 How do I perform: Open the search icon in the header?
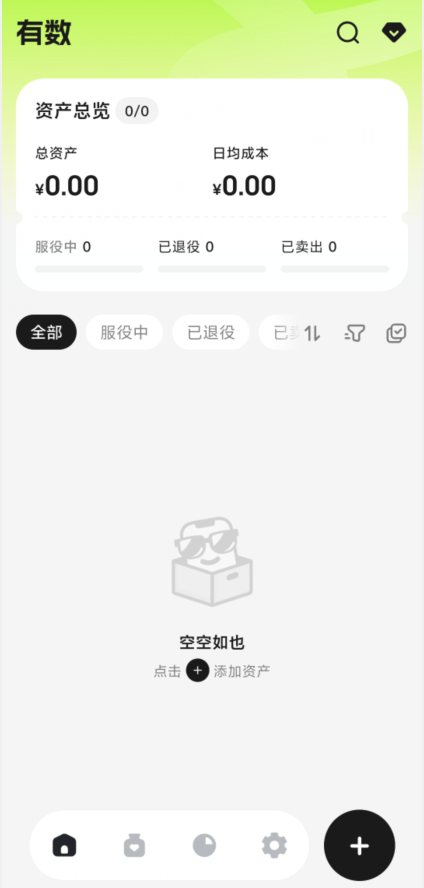(348, 33)
